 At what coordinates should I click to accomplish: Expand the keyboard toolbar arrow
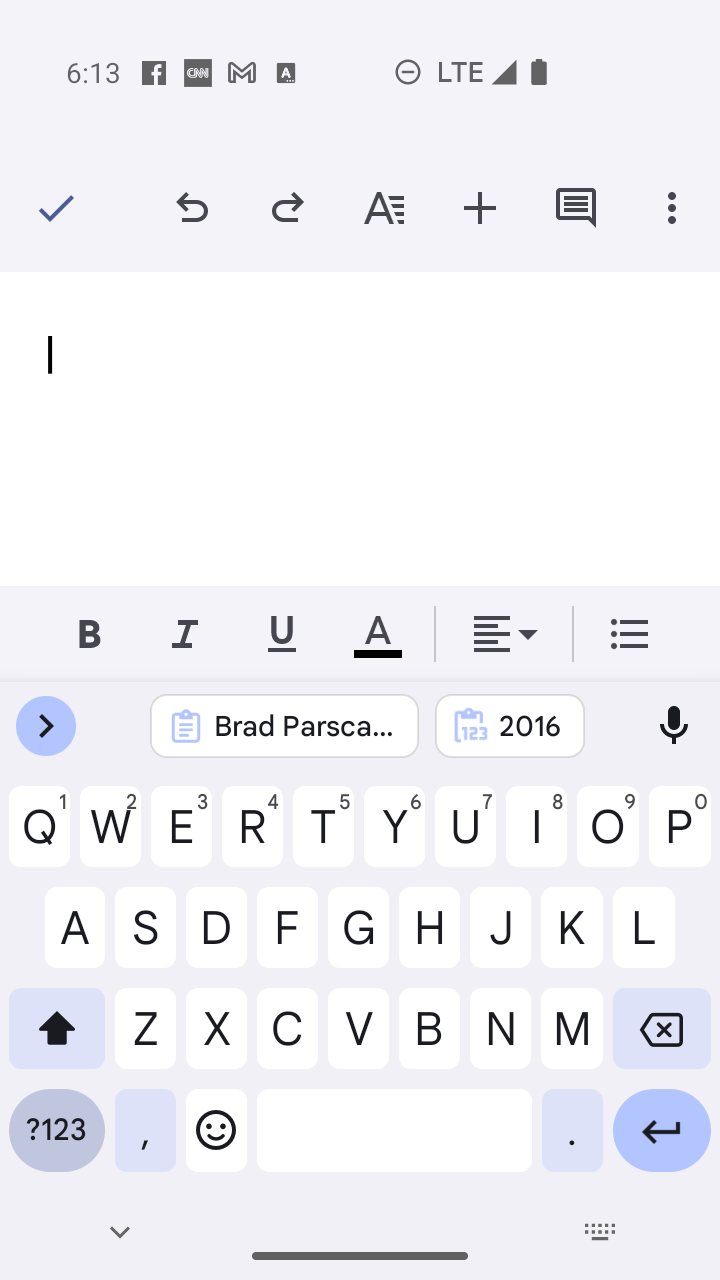coord(46,726)
